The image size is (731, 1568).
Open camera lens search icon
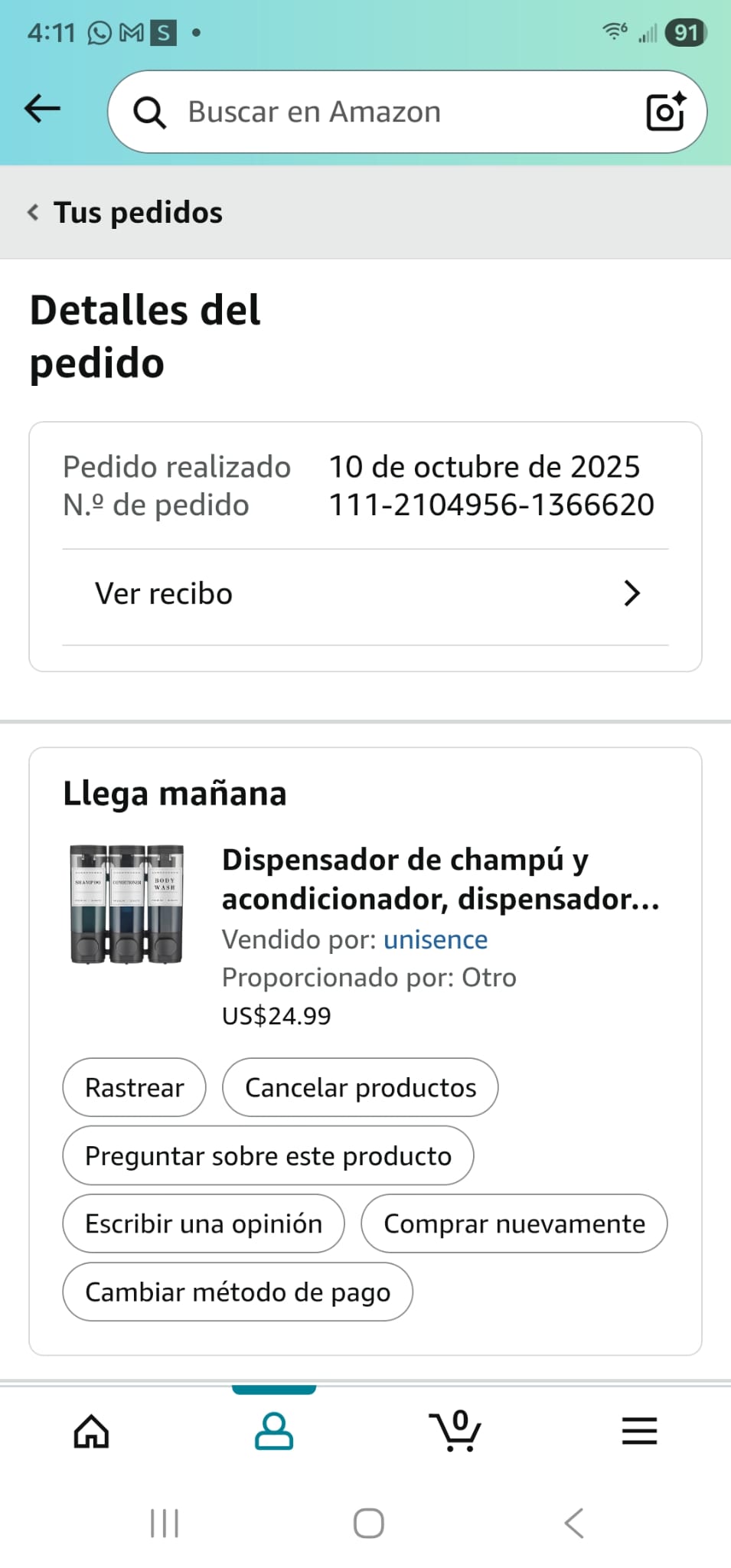(665, 112)
